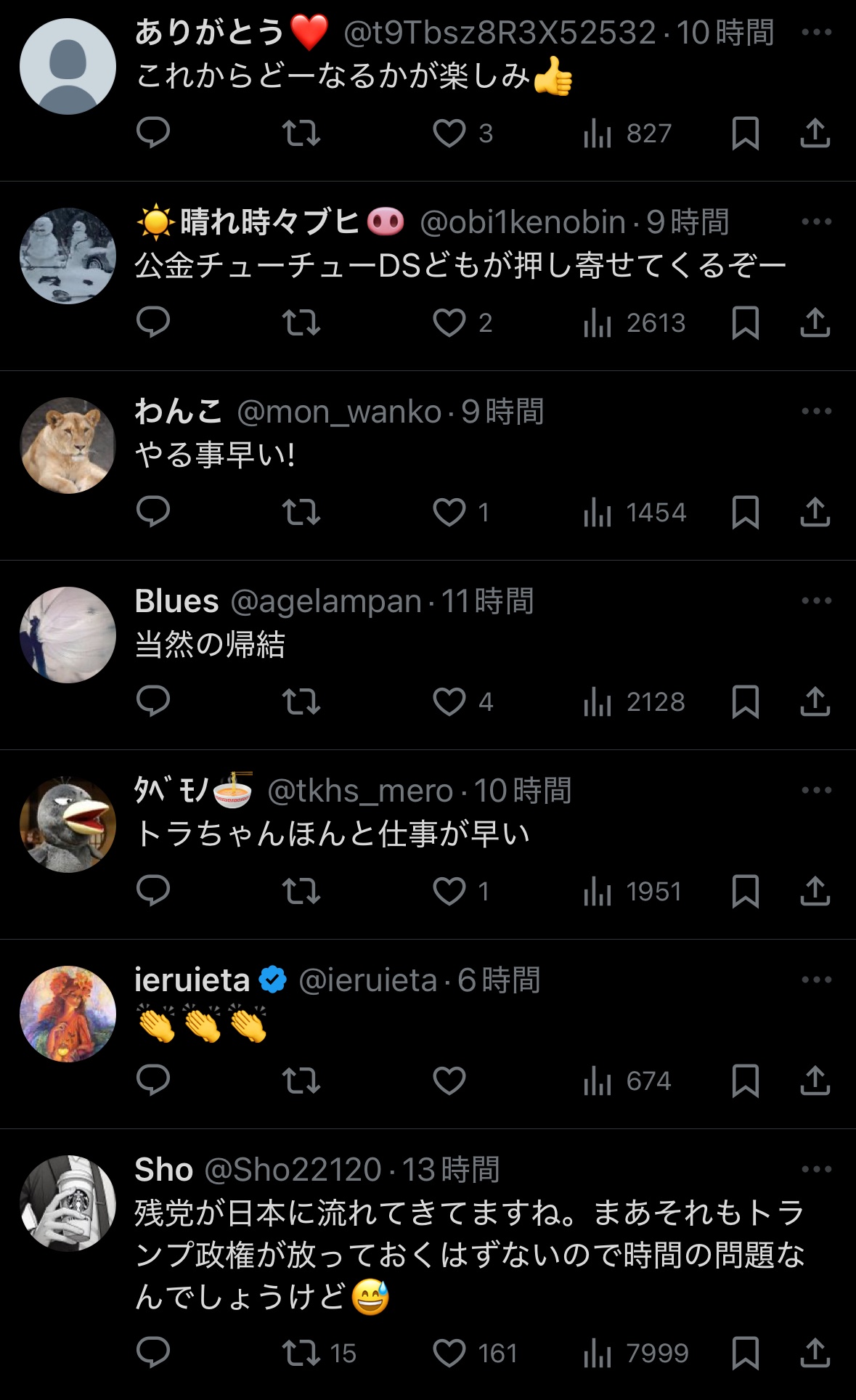The image size is (856, 1400).
Task: Open the profile picture of わんこ
Action: [x=68, y=445]
